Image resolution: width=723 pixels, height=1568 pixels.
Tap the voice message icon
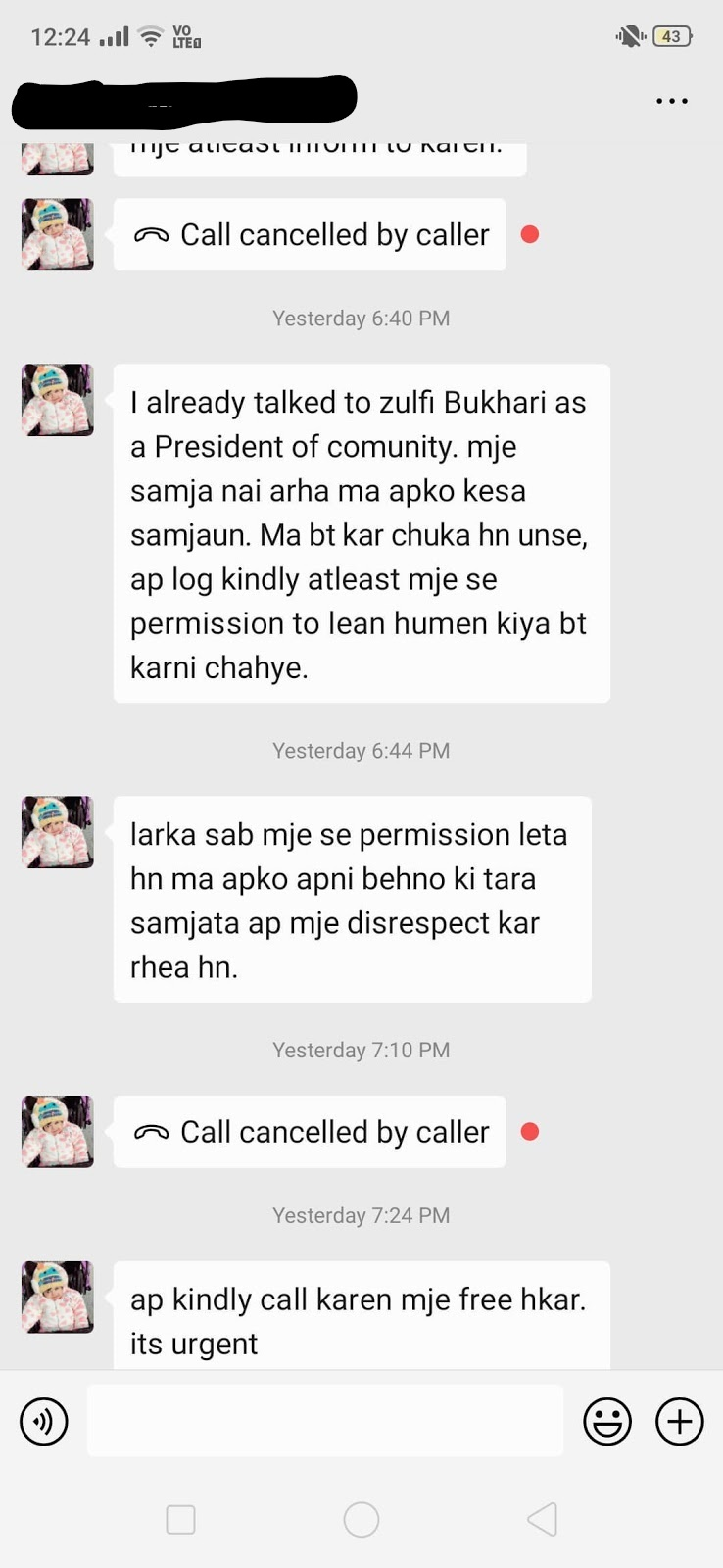(44, 1421)
